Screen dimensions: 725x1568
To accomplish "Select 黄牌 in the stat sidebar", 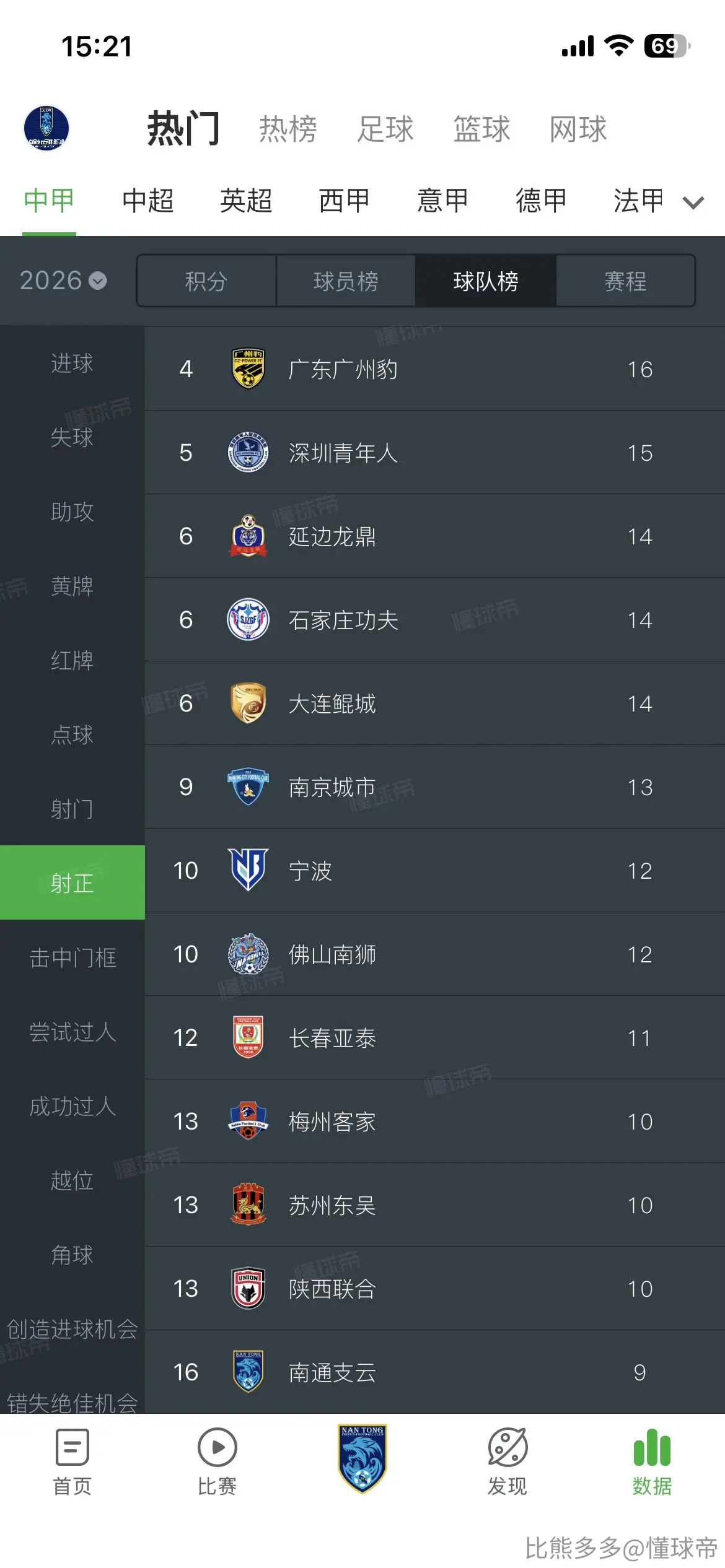I will (72, 586).
